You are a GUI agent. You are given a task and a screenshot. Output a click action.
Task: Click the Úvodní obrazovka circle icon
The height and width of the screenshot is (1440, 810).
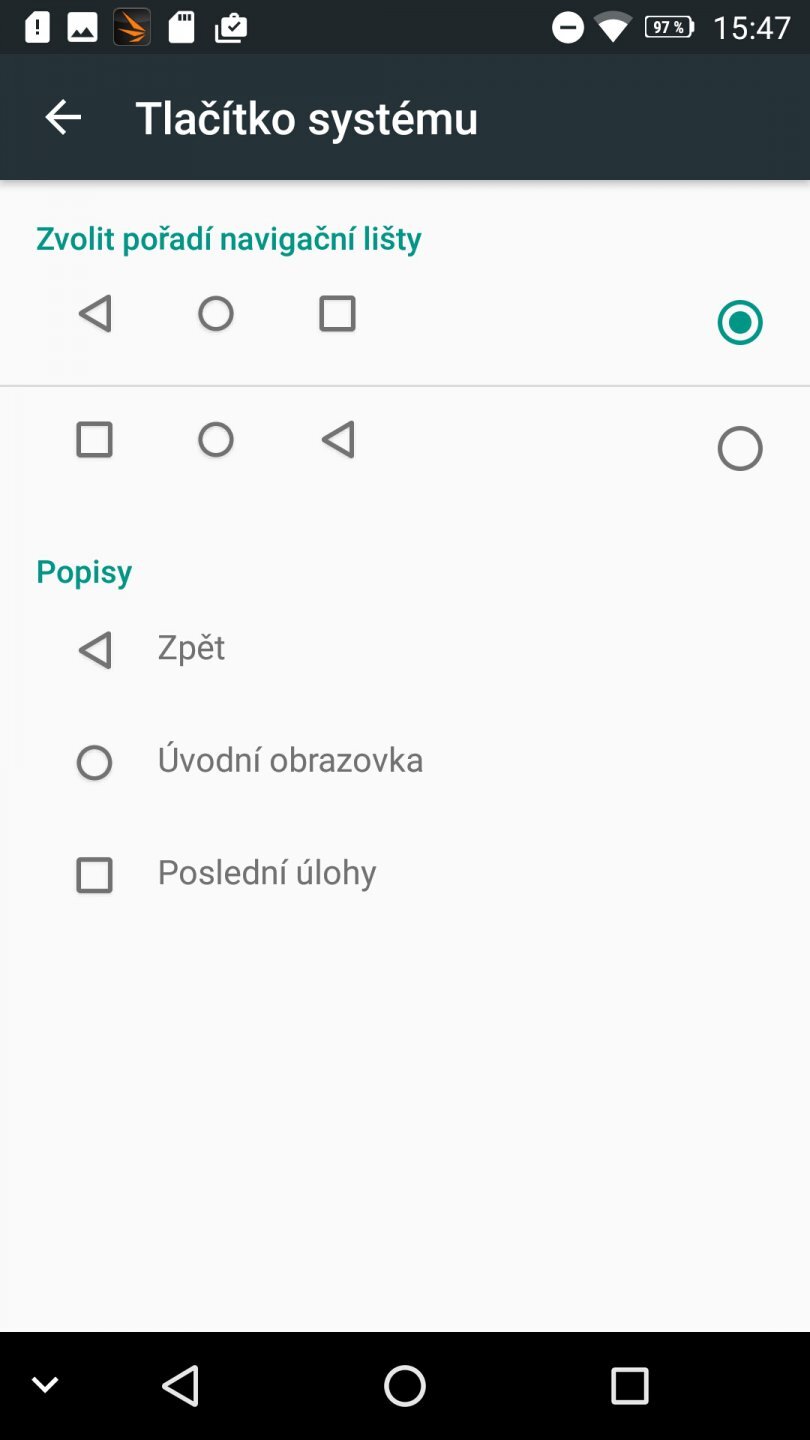94,762
